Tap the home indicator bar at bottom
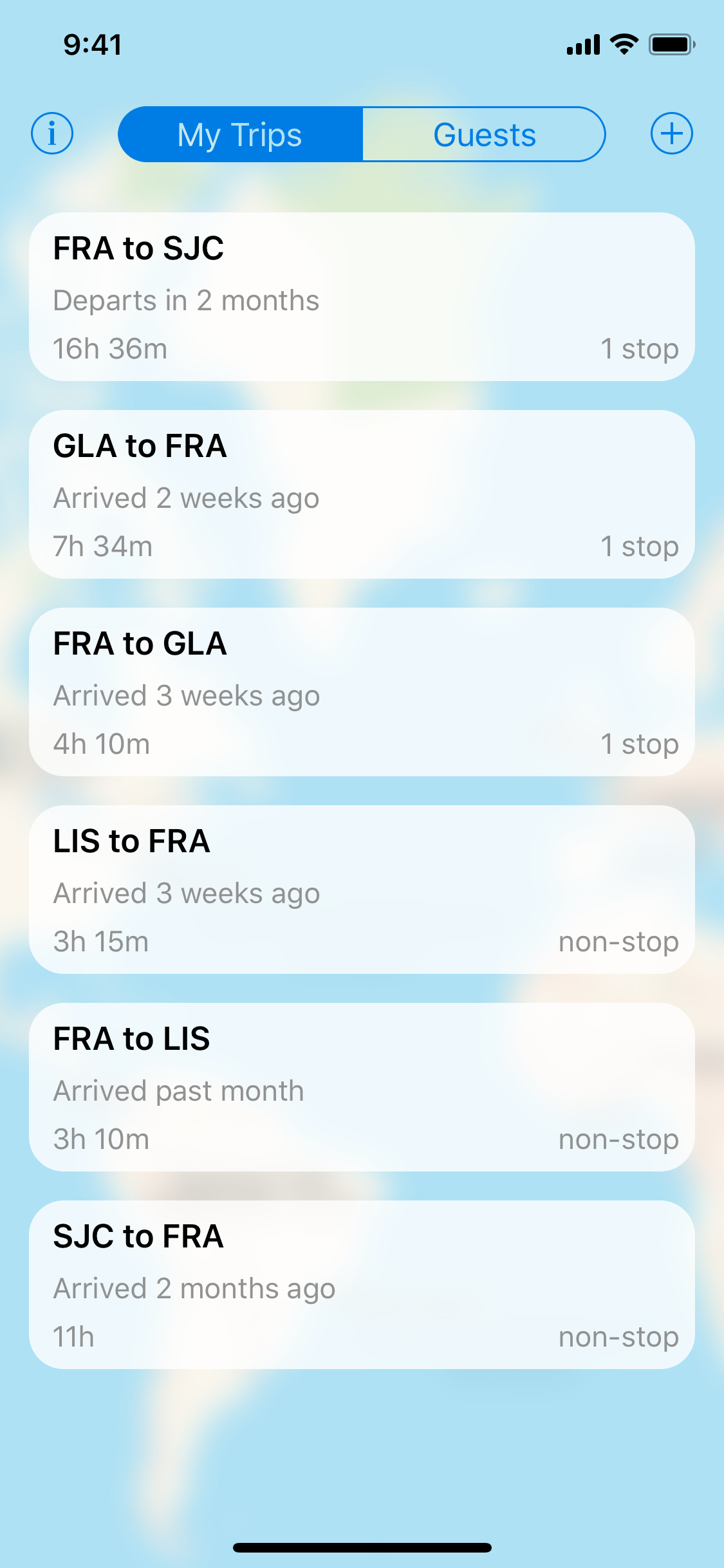This screenshot has height=1568, width=724. (362, 1547)
